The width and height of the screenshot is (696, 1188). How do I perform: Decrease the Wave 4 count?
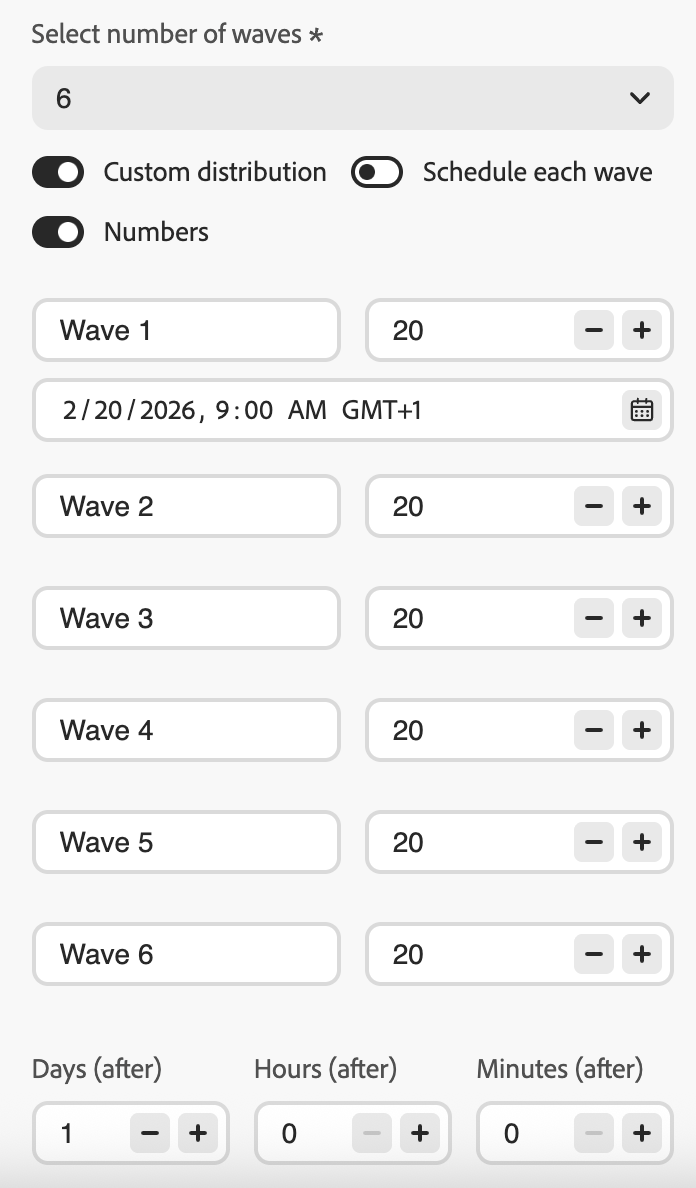pos(594,730)
